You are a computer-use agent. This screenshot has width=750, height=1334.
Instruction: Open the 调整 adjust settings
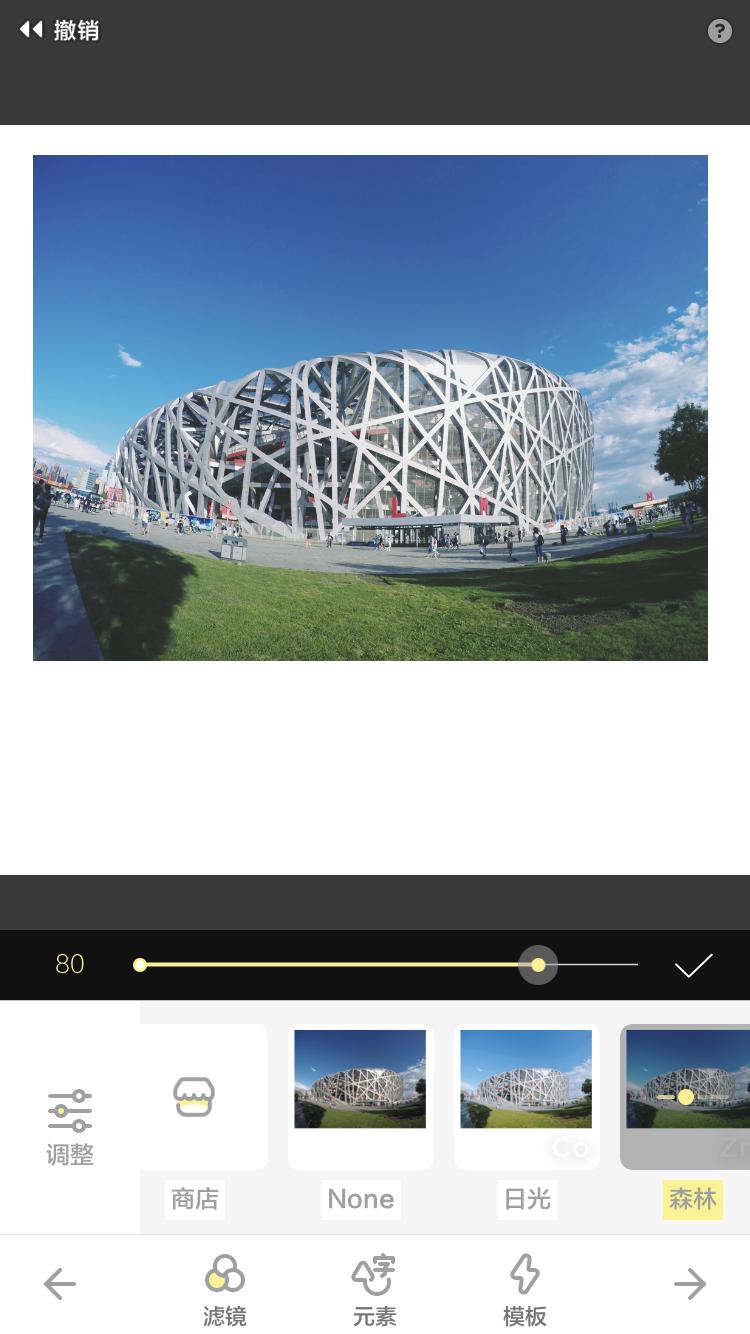[x=70, y=1128]
